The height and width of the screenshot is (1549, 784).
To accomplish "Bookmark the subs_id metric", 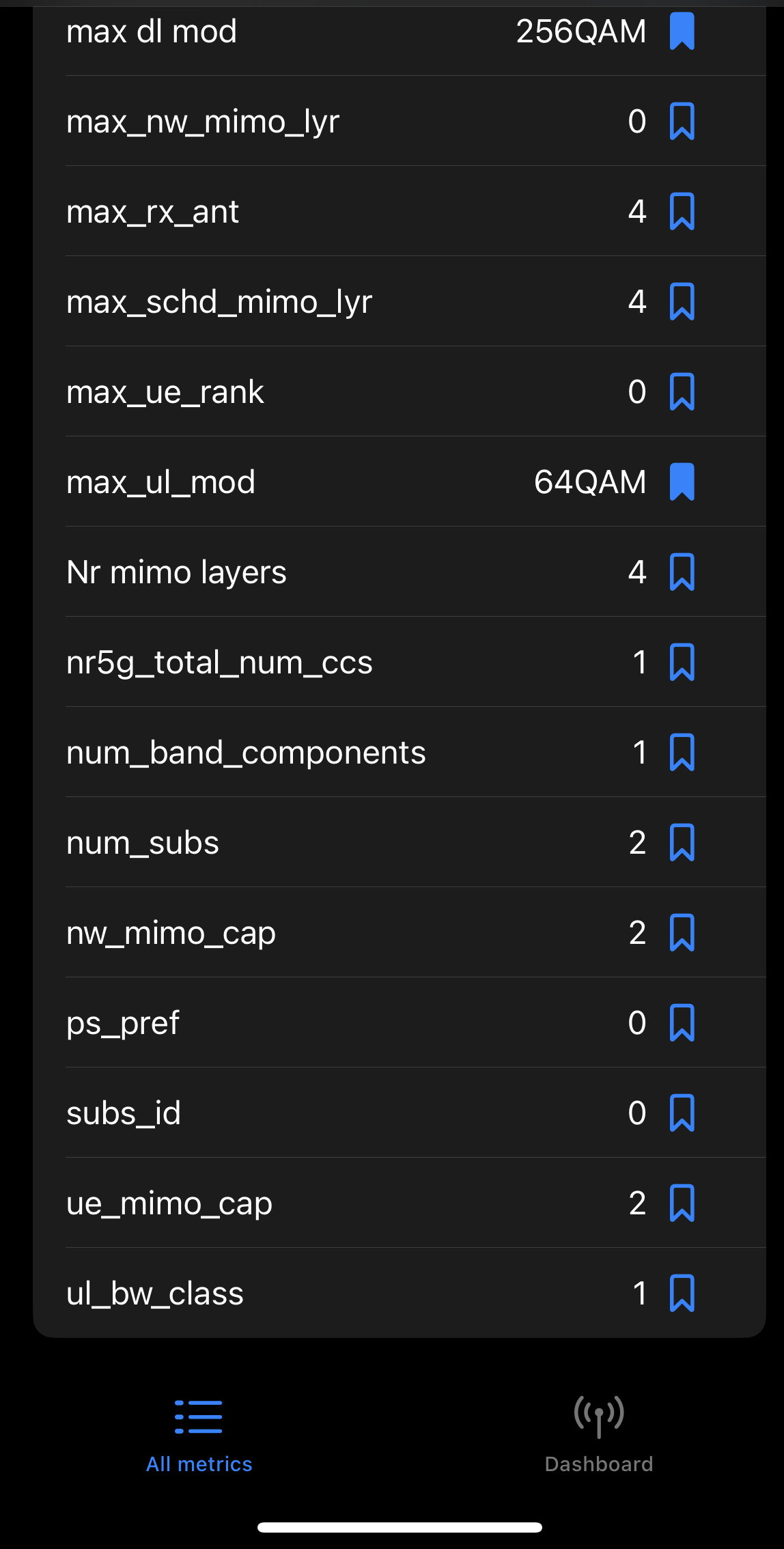I will (682, 1113).
